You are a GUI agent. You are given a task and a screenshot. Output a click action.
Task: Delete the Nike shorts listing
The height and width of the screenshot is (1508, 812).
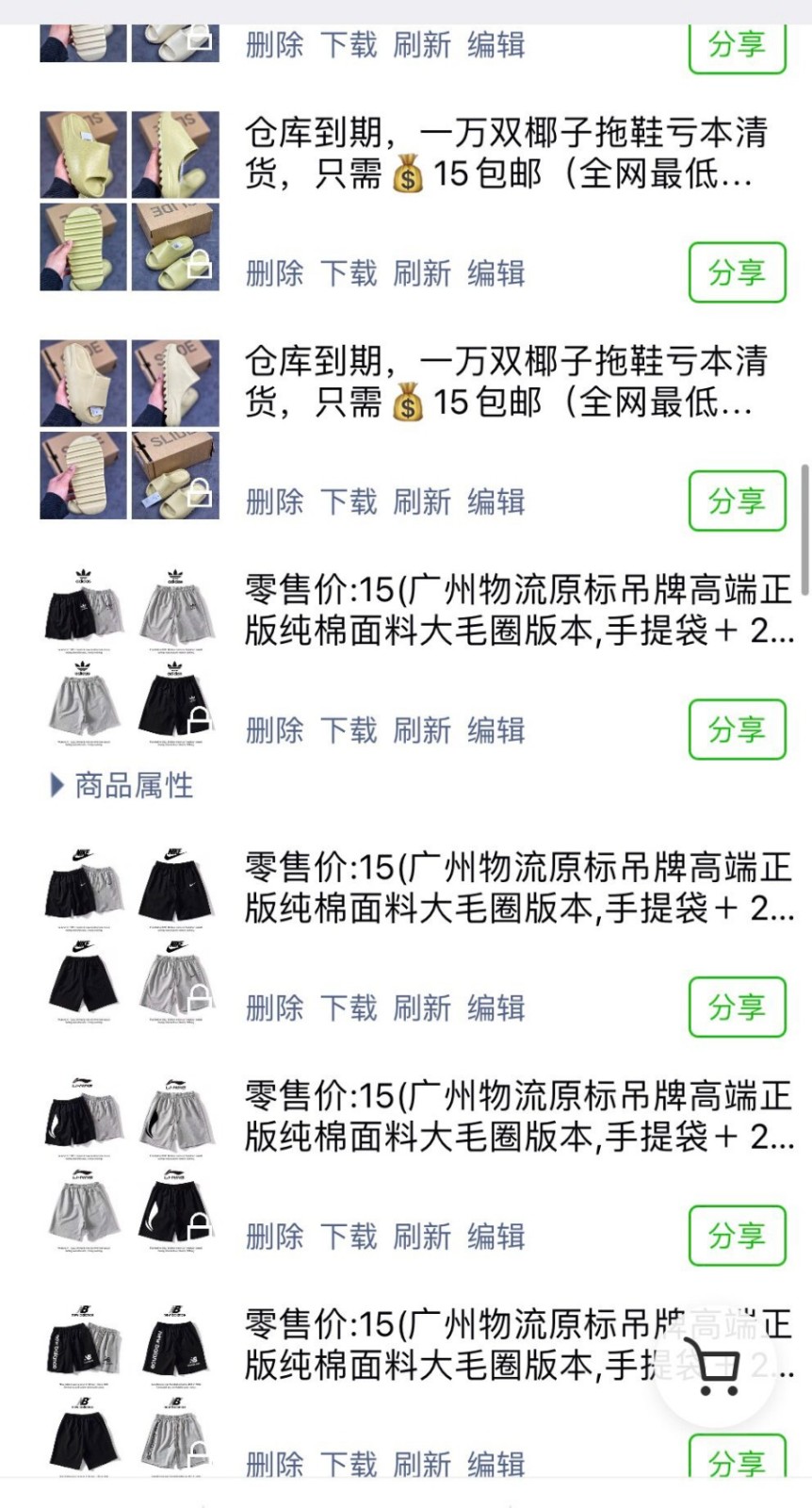275,1008
